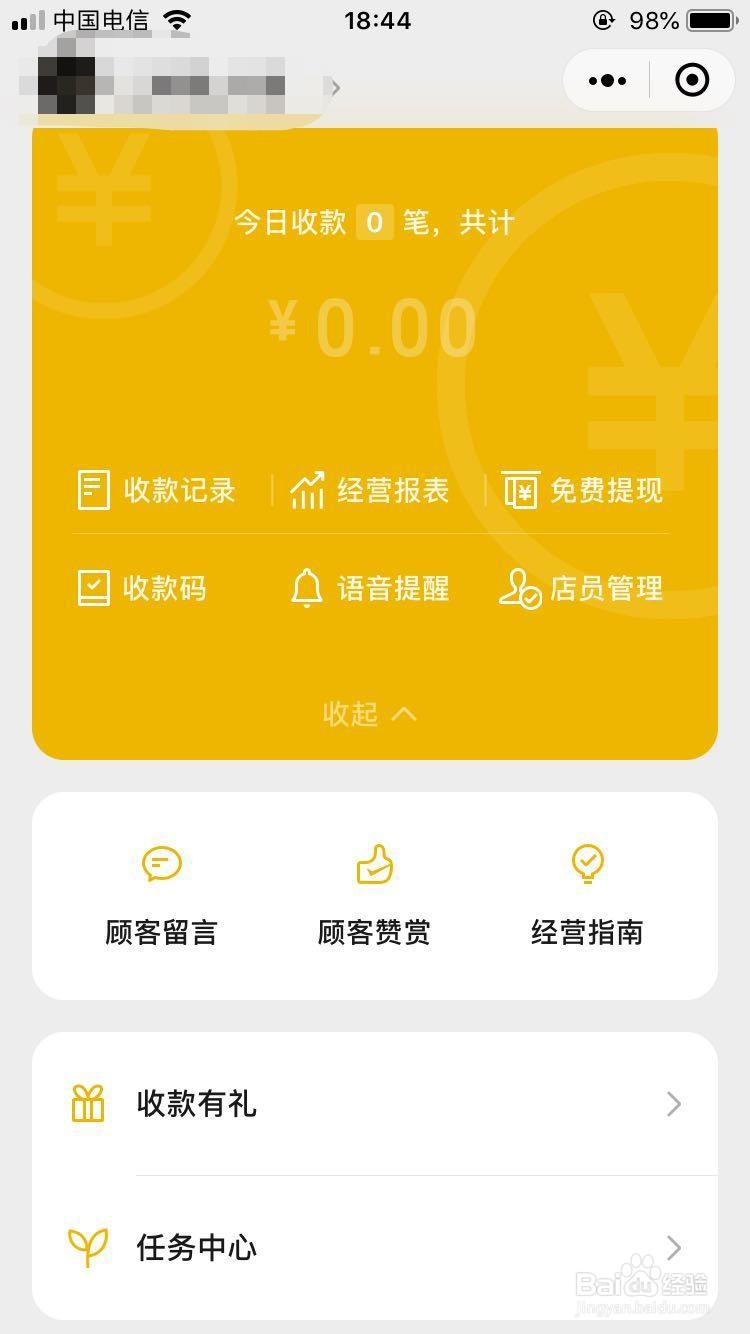Open the mini program more options menu
This screenshot has width=750, height=1334.
(x=608, y=80)
